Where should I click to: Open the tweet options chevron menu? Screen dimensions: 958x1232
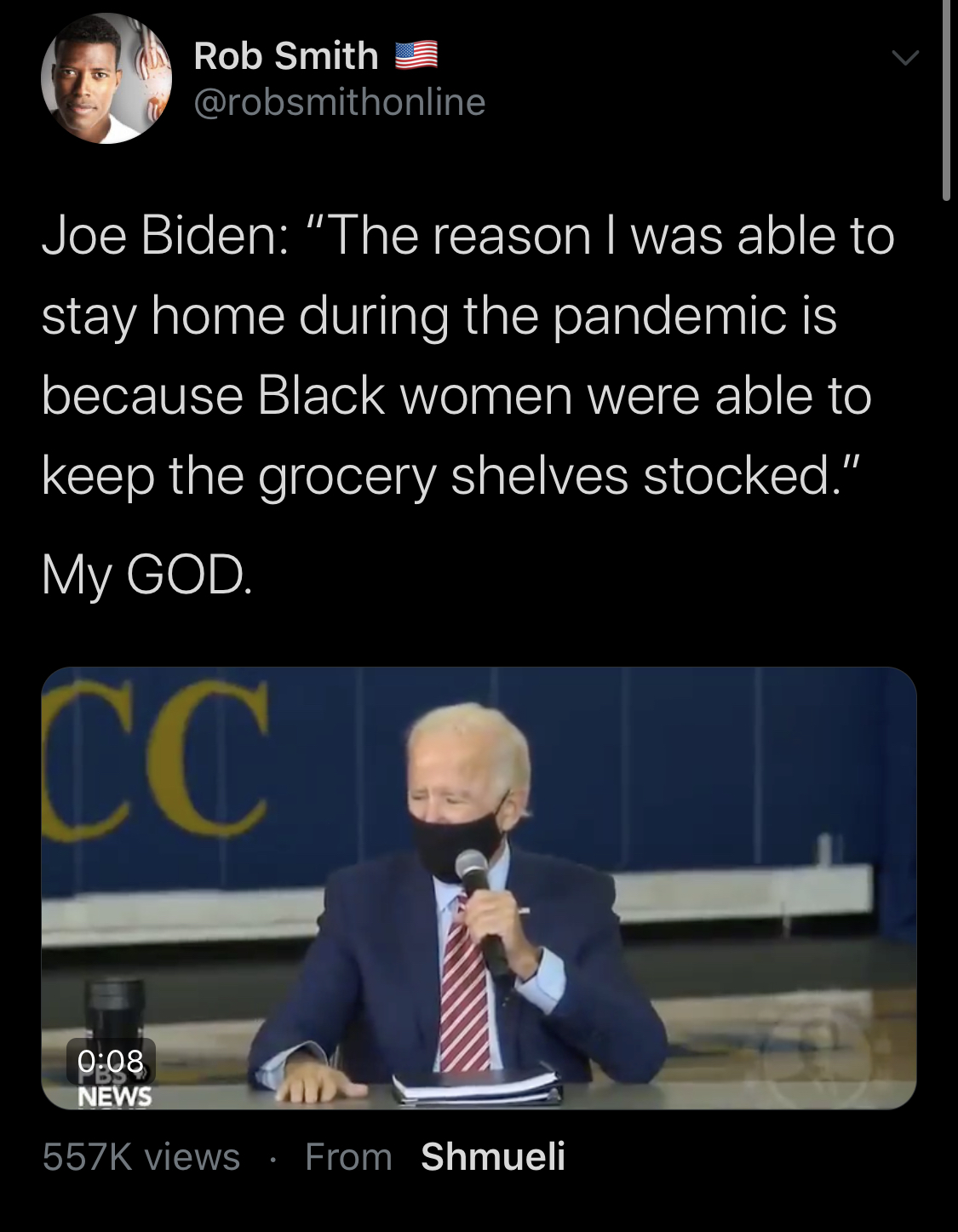pyautogui.click(x=905, y=58)
